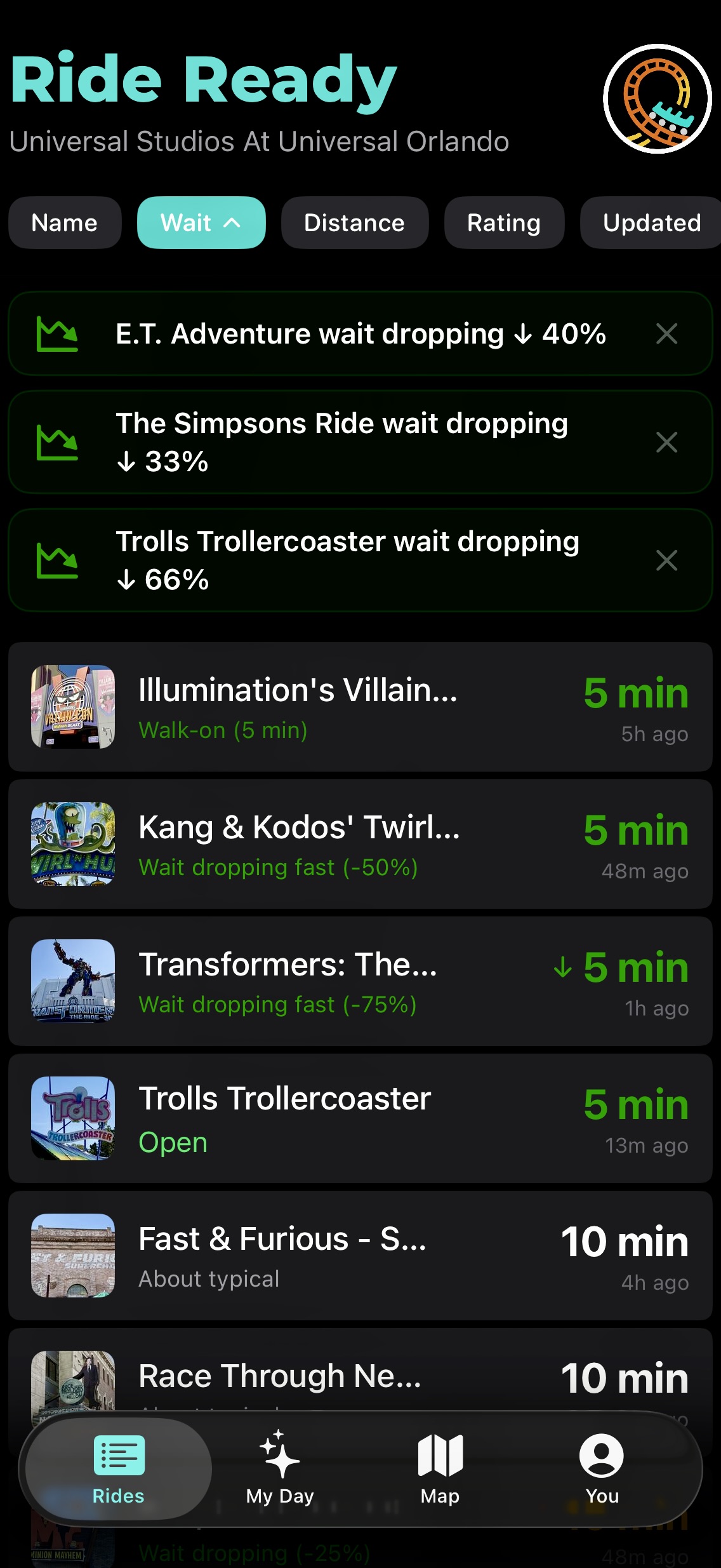The image size is (721, 1568).
Task: Dismiss The Simpsons Ride wait alert
Action: point(666,442)
